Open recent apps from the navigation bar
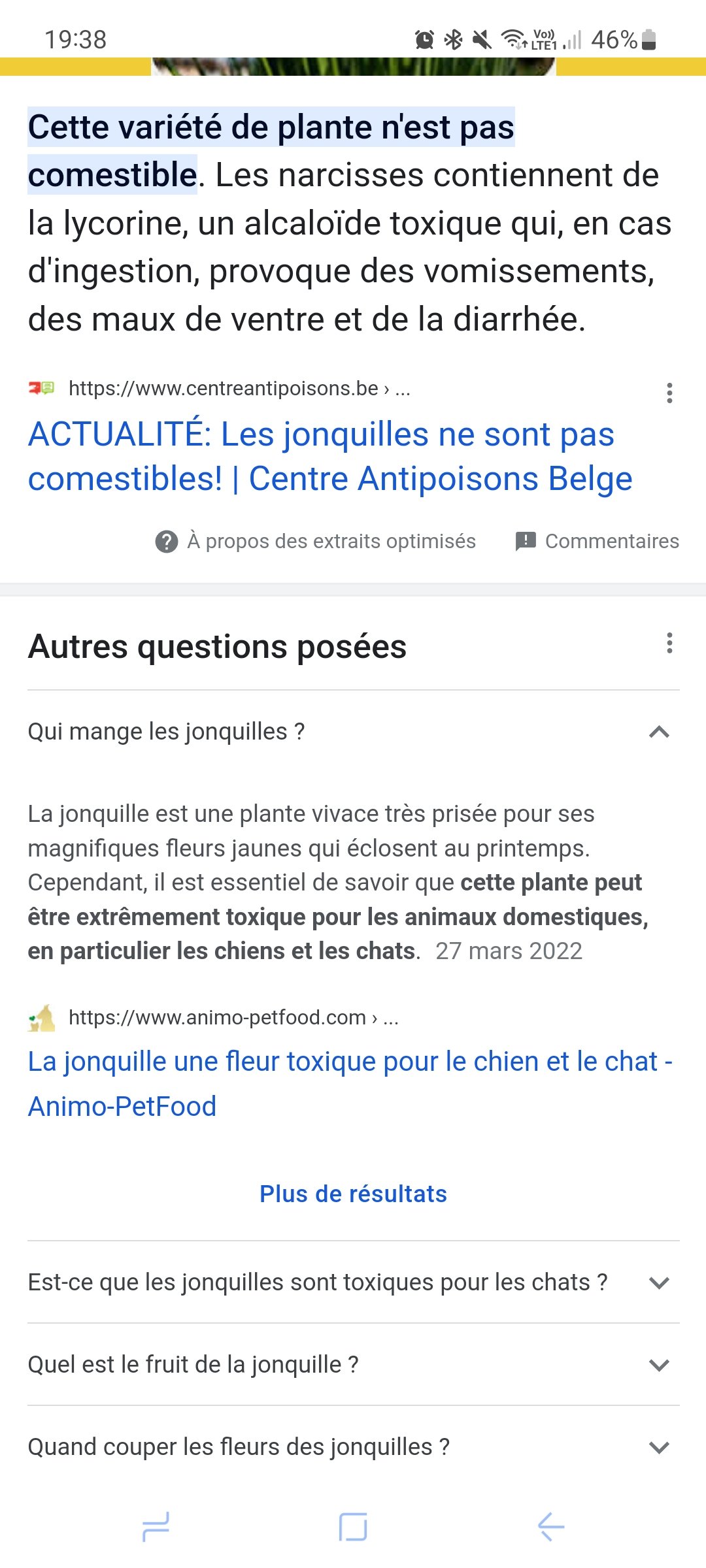The width and height of the screenshot is (706, 1568). [156, 1527]
